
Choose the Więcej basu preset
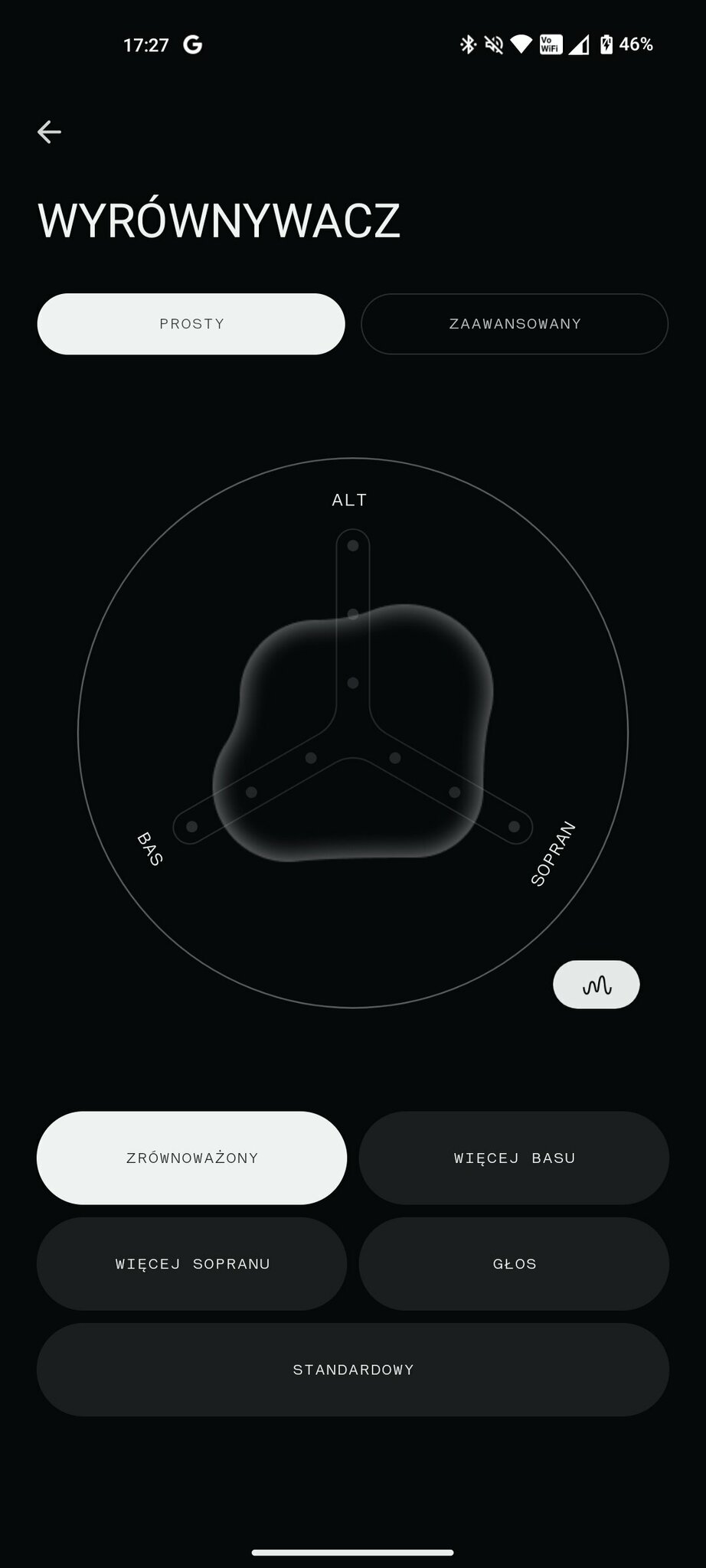(514, 1158)
